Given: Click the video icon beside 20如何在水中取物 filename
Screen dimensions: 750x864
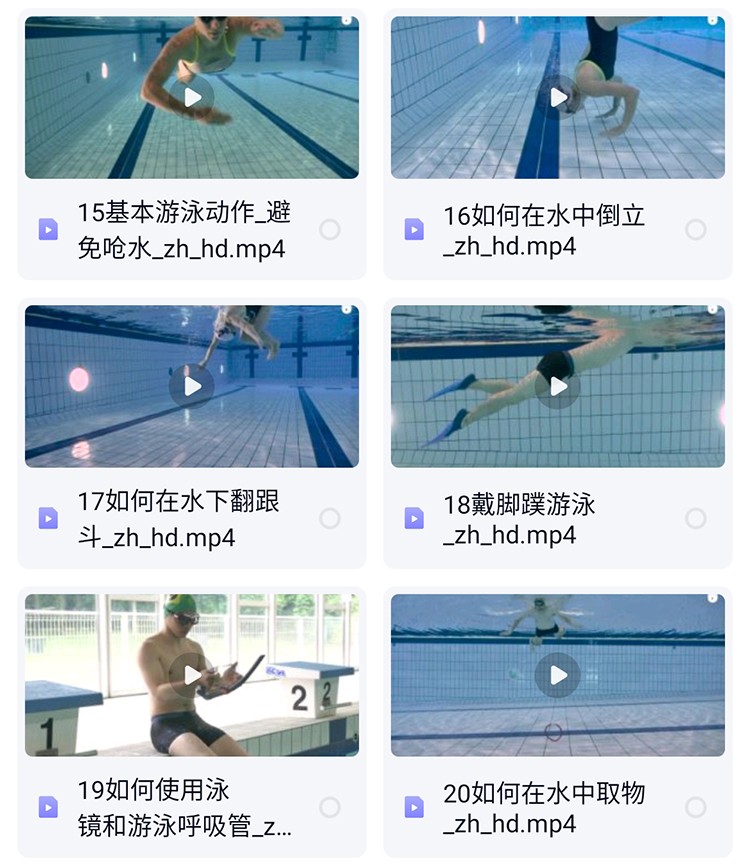Looking at the screenshot, I should [413, 807].
